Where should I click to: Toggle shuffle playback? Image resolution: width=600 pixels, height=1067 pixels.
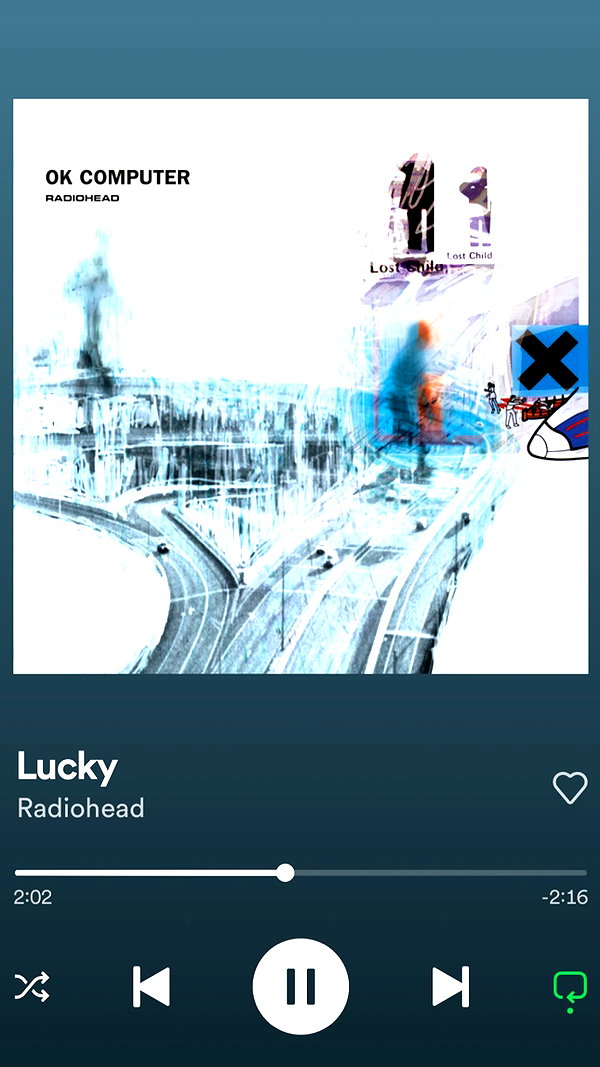point(32,986)
